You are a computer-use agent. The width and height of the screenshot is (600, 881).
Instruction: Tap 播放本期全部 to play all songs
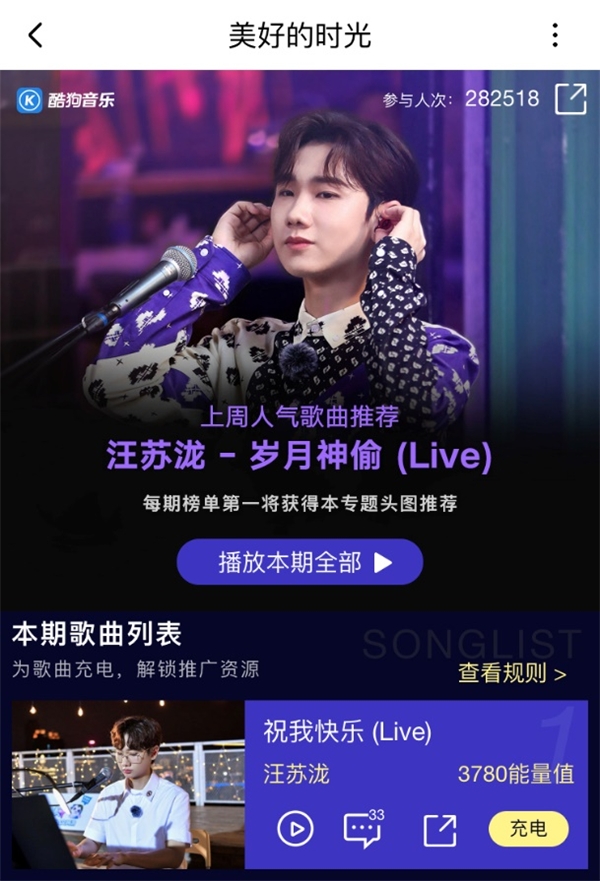(x=300, y=562)
